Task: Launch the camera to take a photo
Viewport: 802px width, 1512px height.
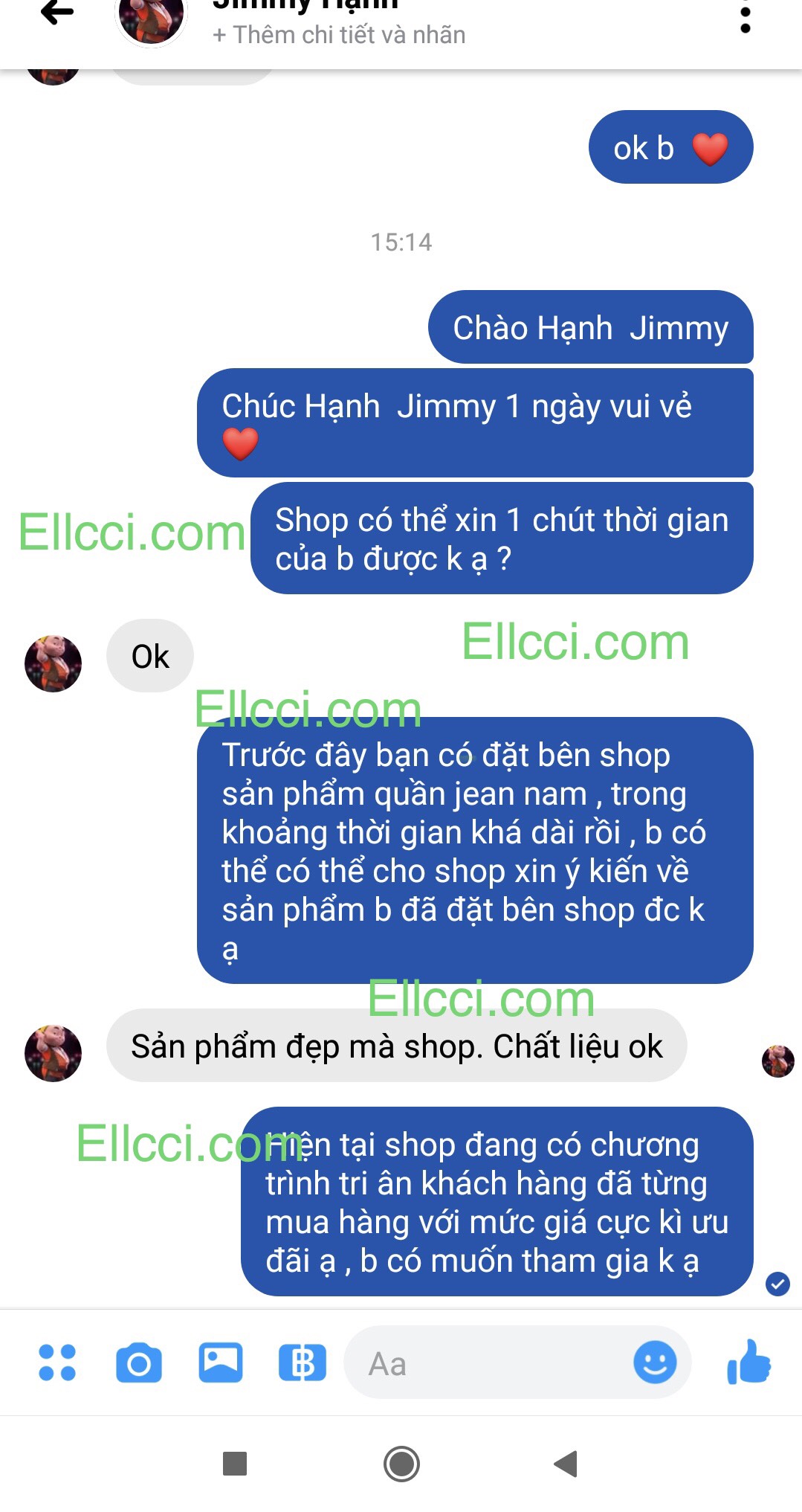Action: coord(139,1363)
